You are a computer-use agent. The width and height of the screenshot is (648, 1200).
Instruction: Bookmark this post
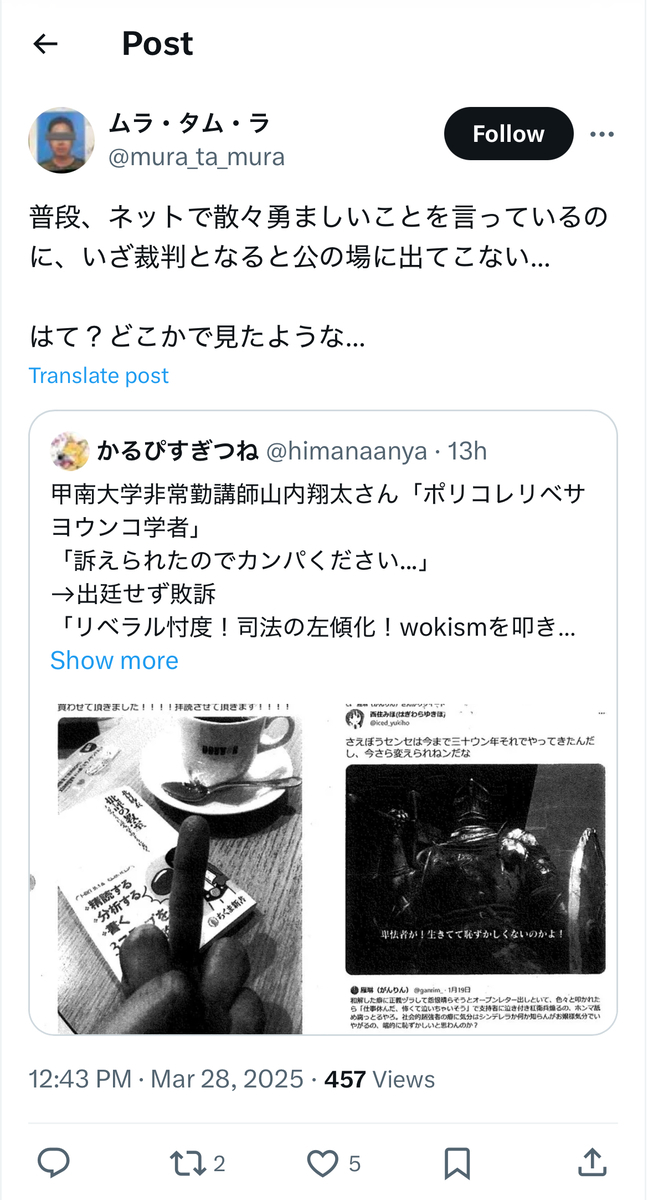point(457,1162)
